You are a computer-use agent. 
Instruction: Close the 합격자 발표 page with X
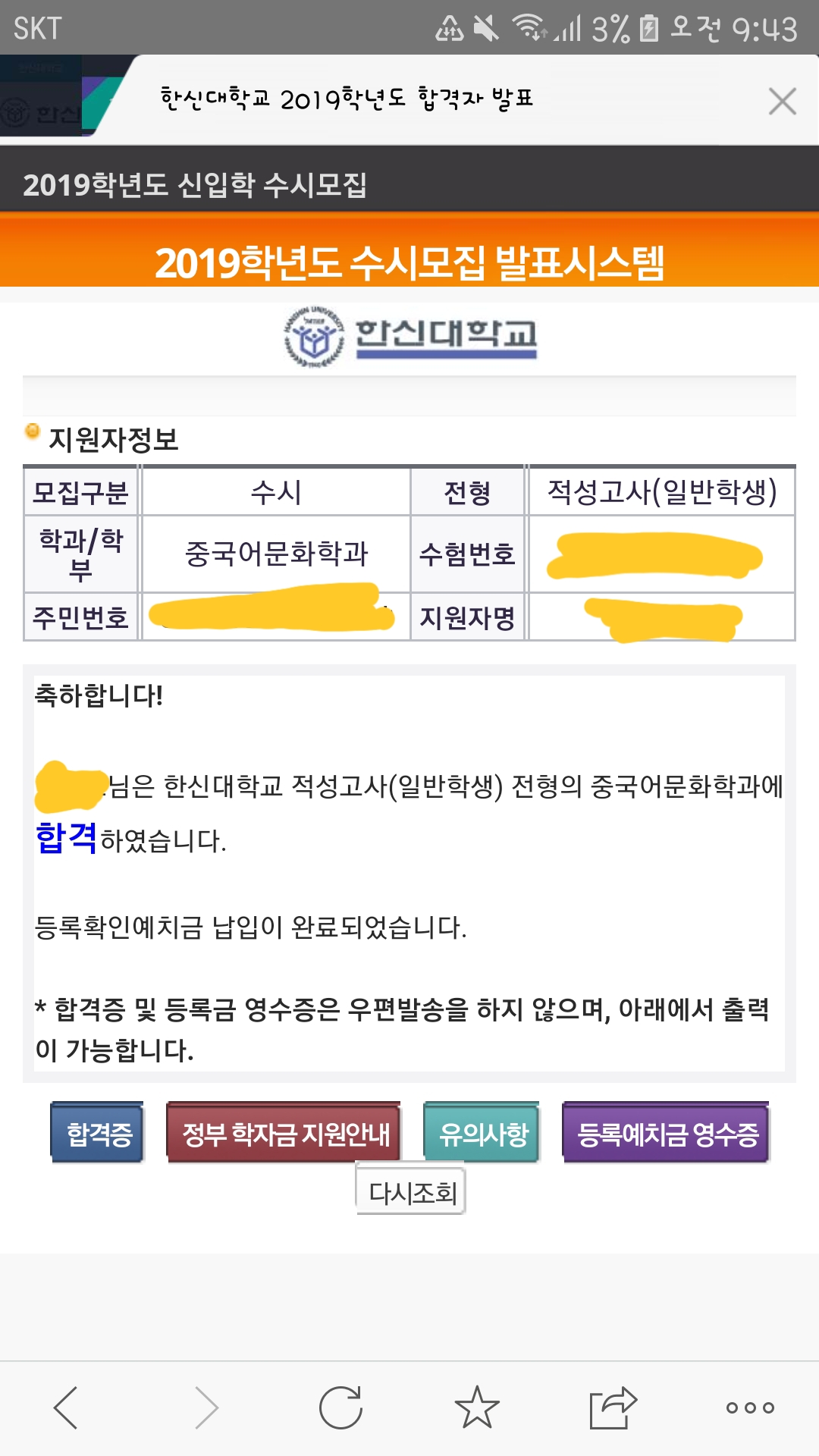(x=782, y=101)
